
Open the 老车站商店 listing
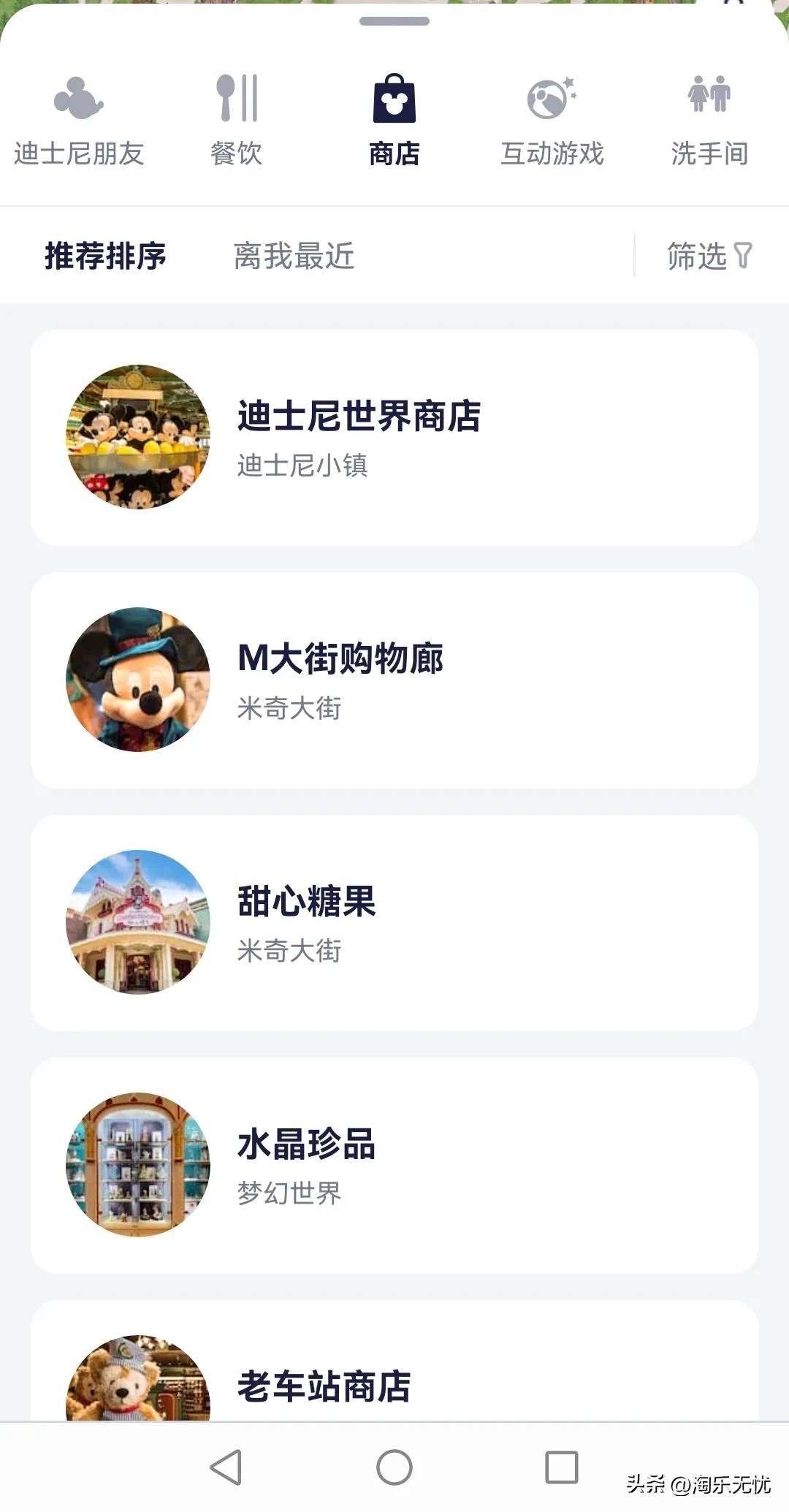(x=394, y=1374)
